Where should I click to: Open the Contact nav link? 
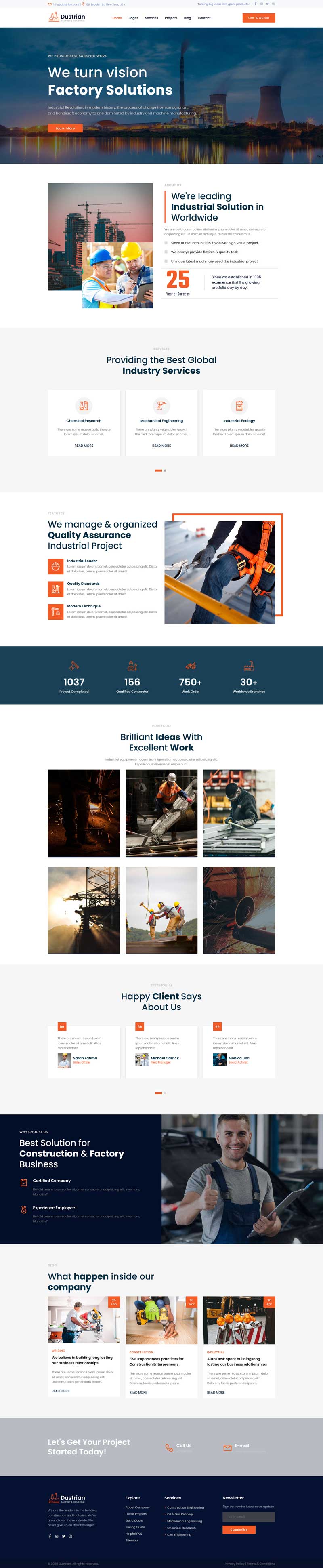click(204, 18)
